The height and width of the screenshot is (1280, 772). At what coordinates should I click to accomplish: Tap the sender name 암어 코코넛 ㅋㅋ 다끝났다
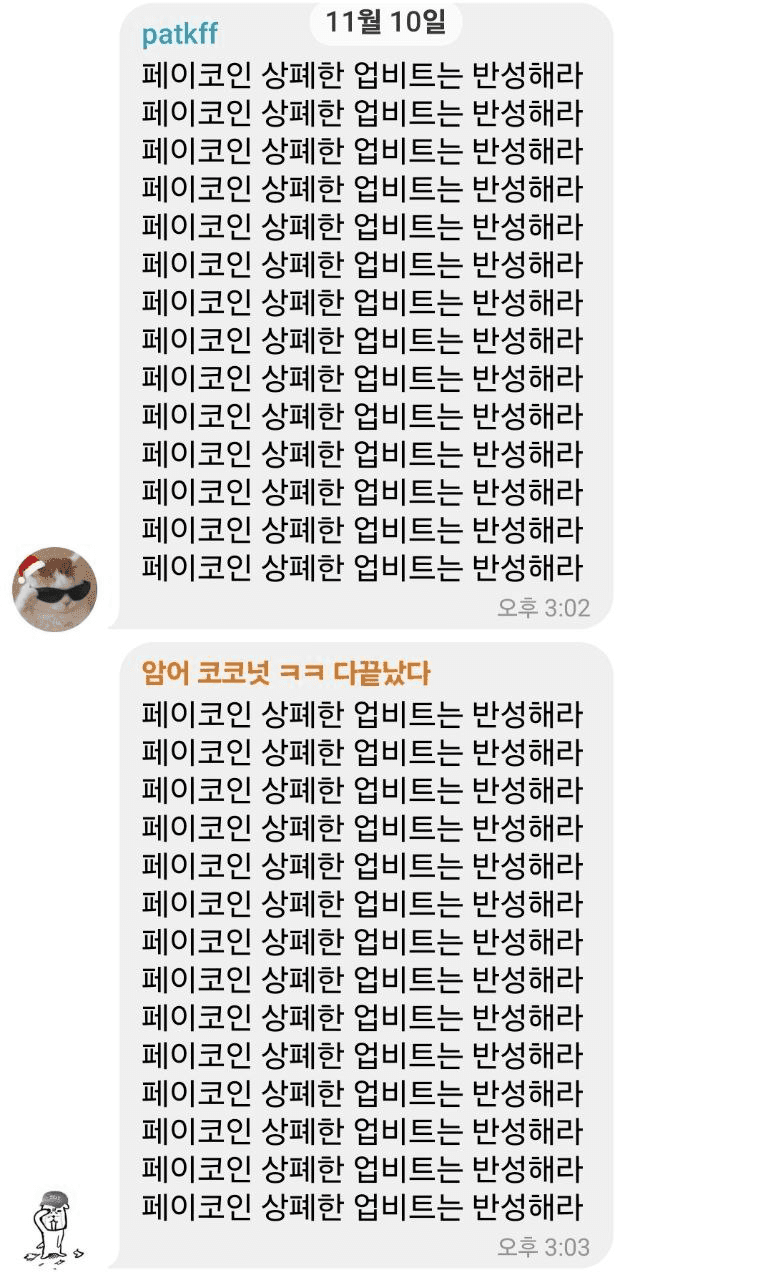(286, 673)
